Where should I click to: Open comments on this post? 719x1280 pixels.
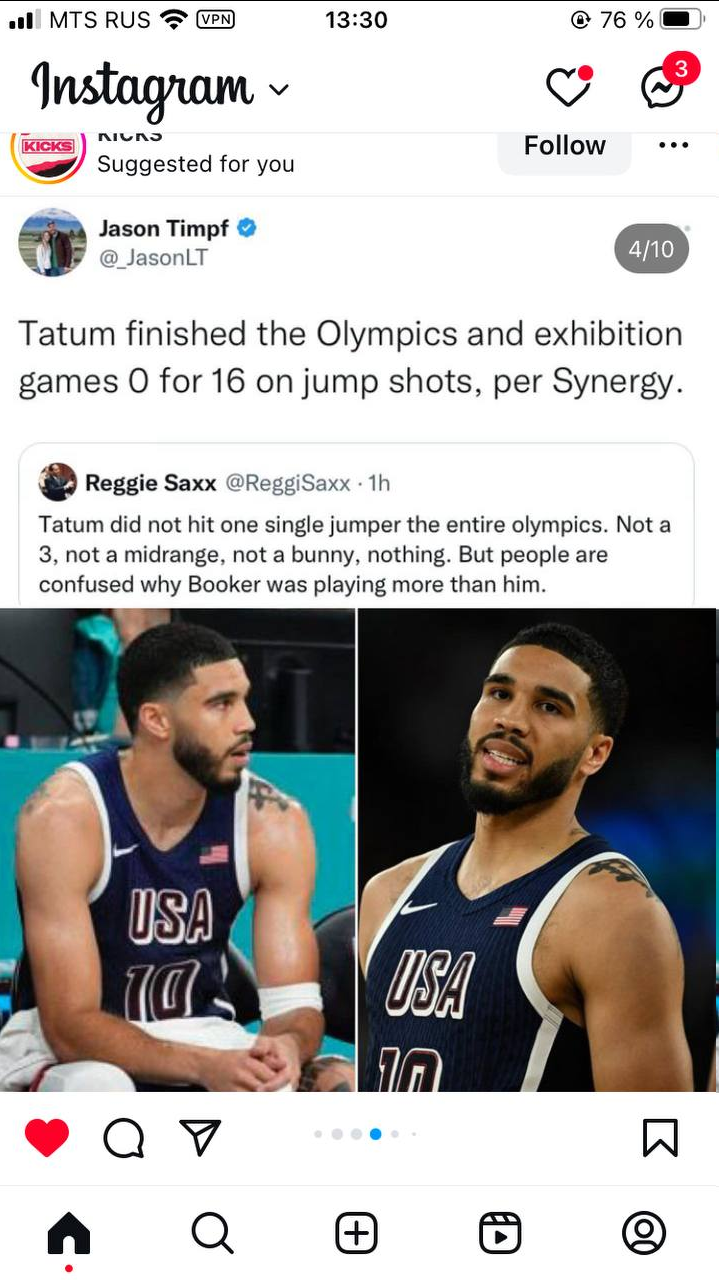(123, 1138)
